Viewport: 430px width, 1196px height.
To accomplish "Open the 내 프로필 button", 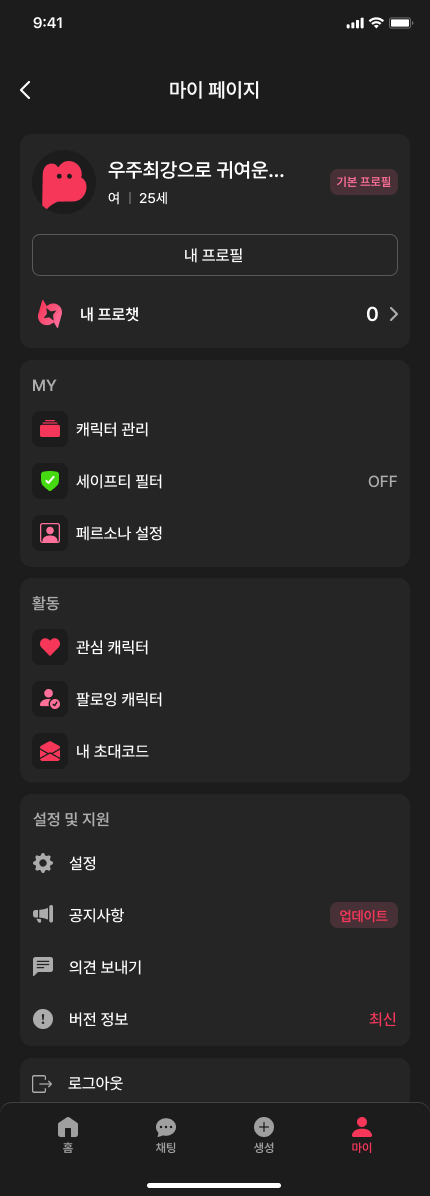I will point(214,255).
